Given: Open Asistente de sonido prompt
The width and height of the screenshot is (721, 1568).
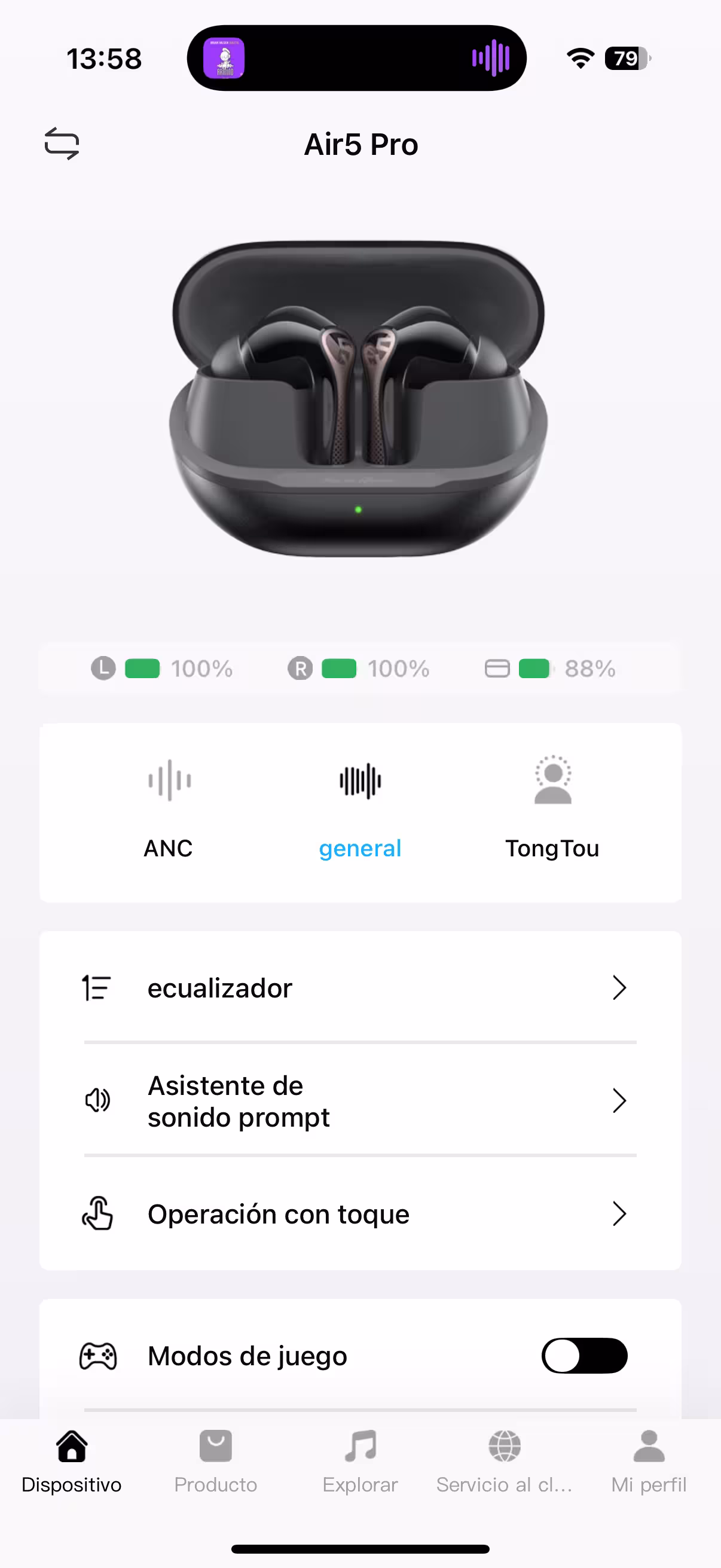Looking at the screenshot, I should coord(360,1100).
